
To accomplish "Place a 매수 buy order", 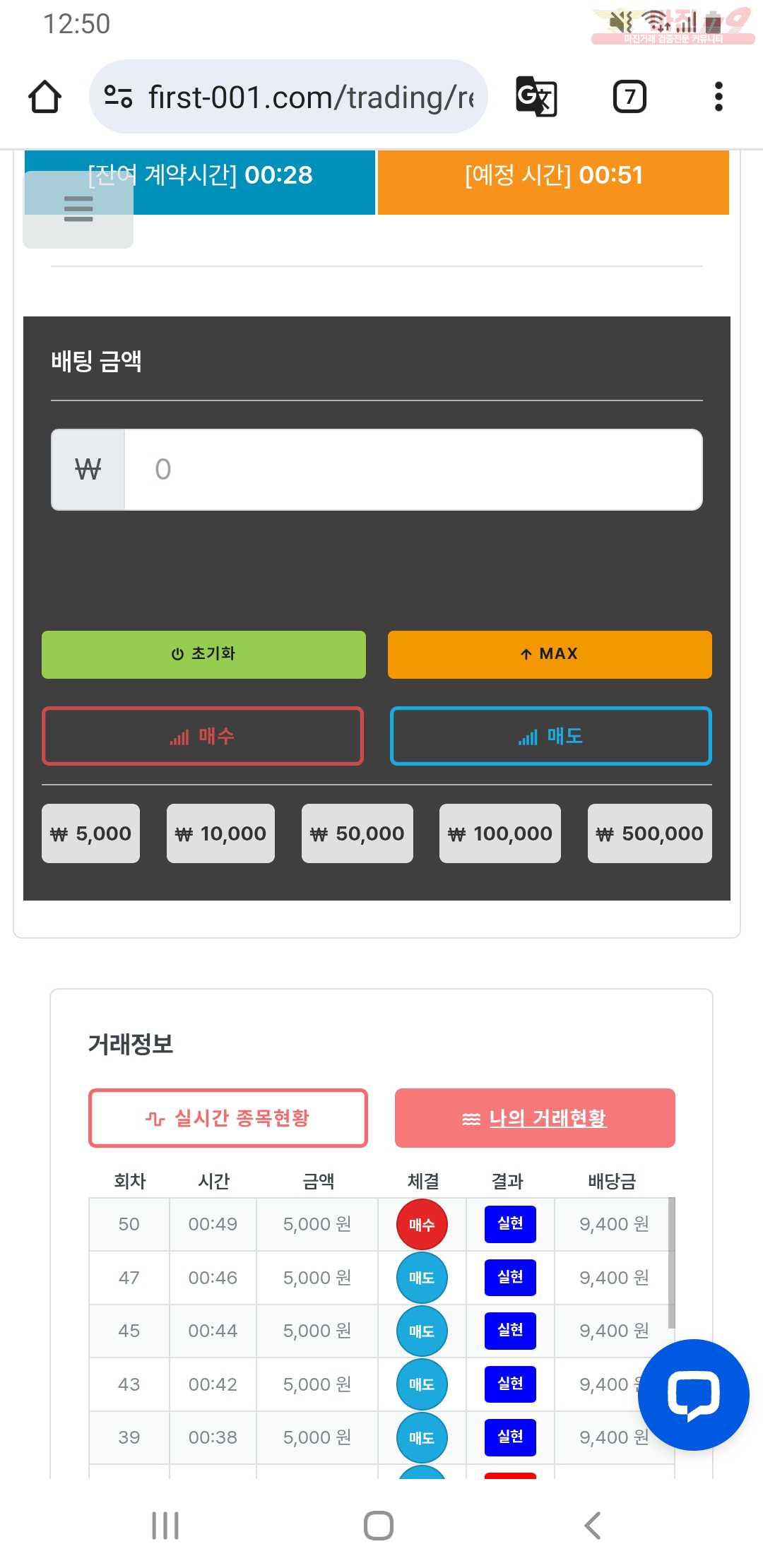I will point(203,736).
